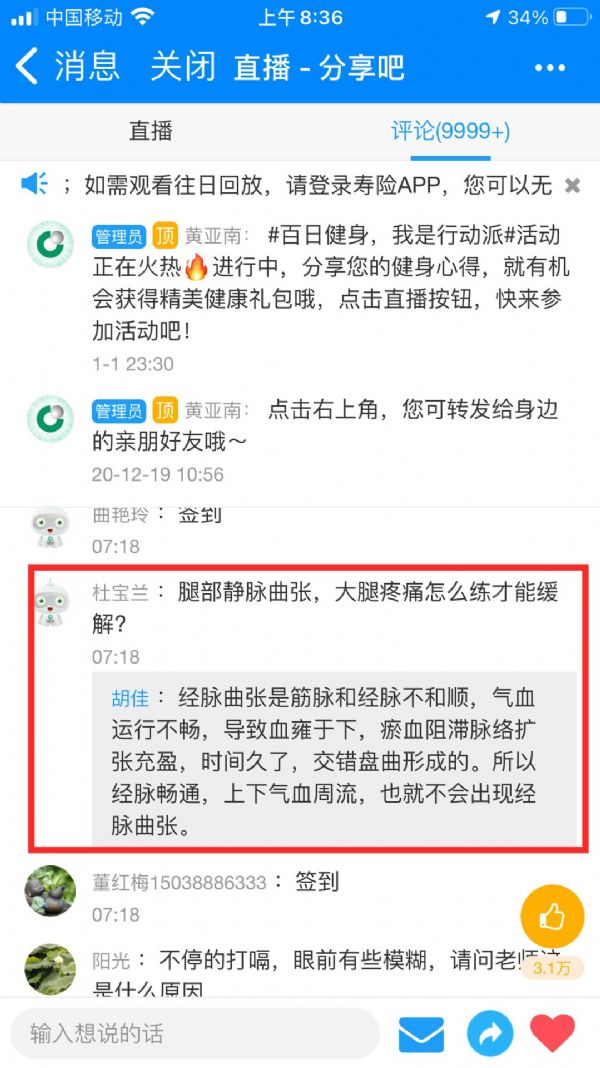This screenshot has width=600, height=1068.
Task: Tap the thumbs-up like button
Action: click(x=552, y=916)
